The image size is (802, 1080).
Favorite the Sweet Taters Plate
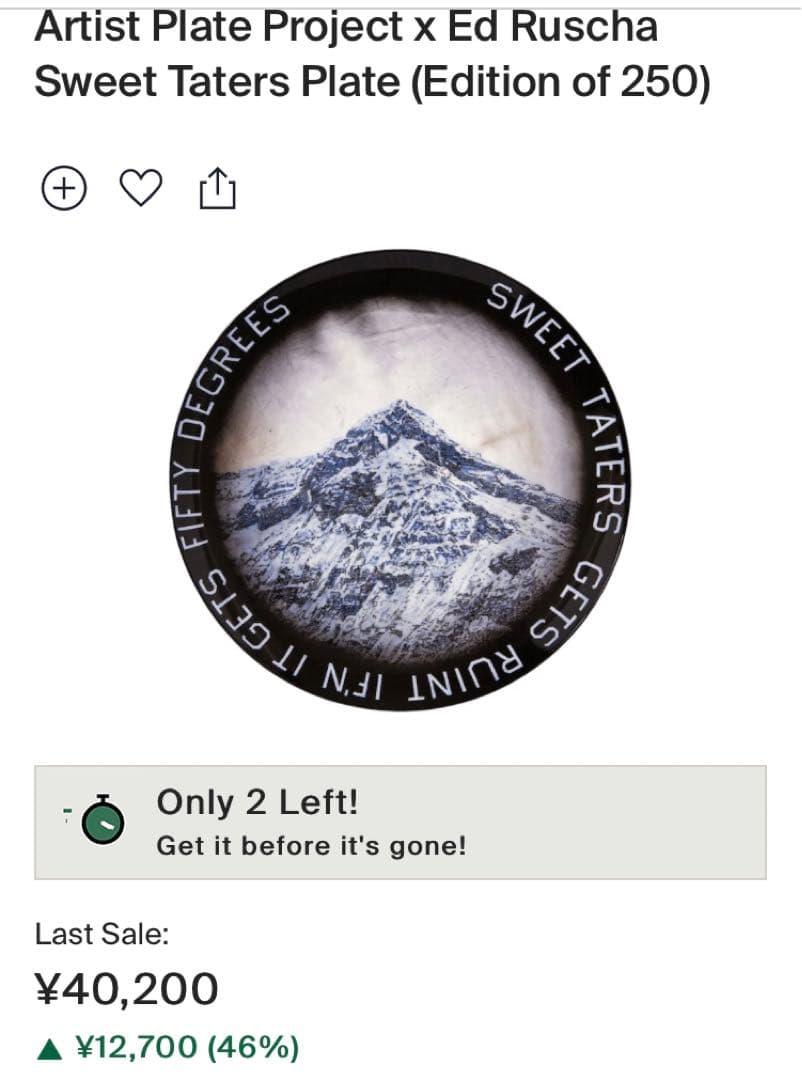(140, 187)
